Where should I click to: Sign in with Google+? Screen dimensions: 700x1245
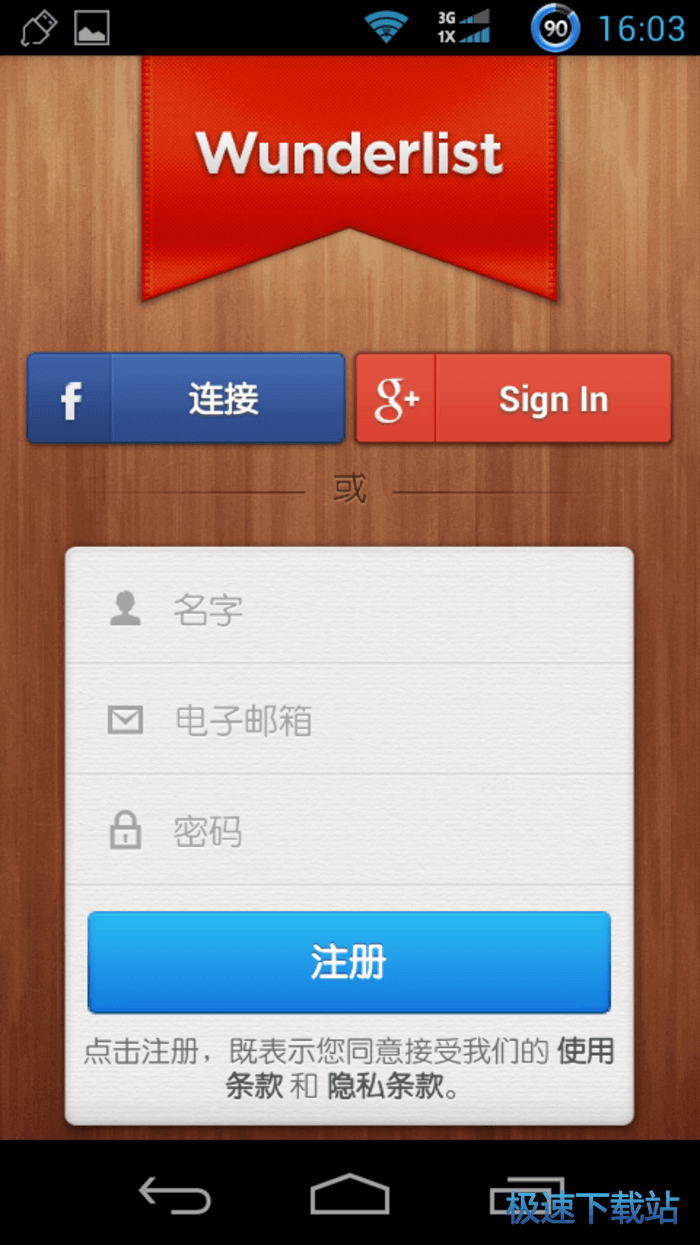(513, 399)
